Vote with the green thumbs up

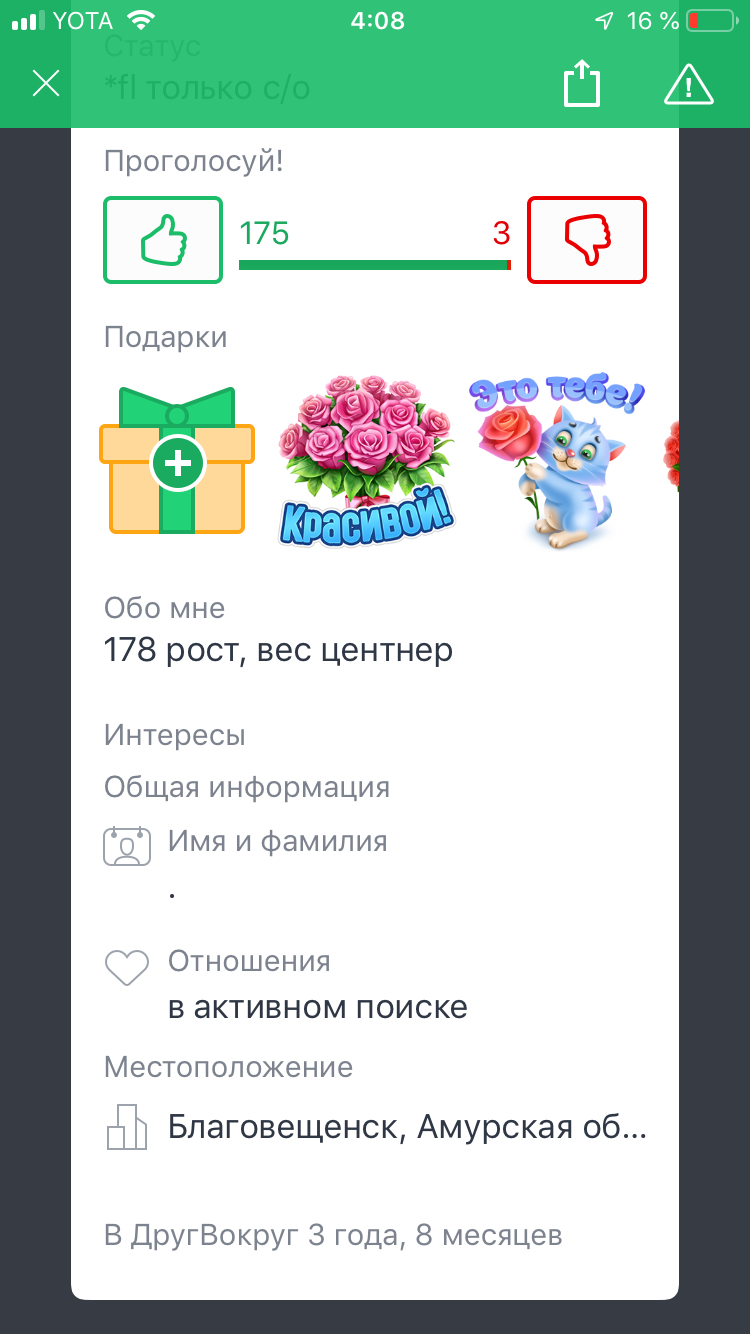pos(163,240)
